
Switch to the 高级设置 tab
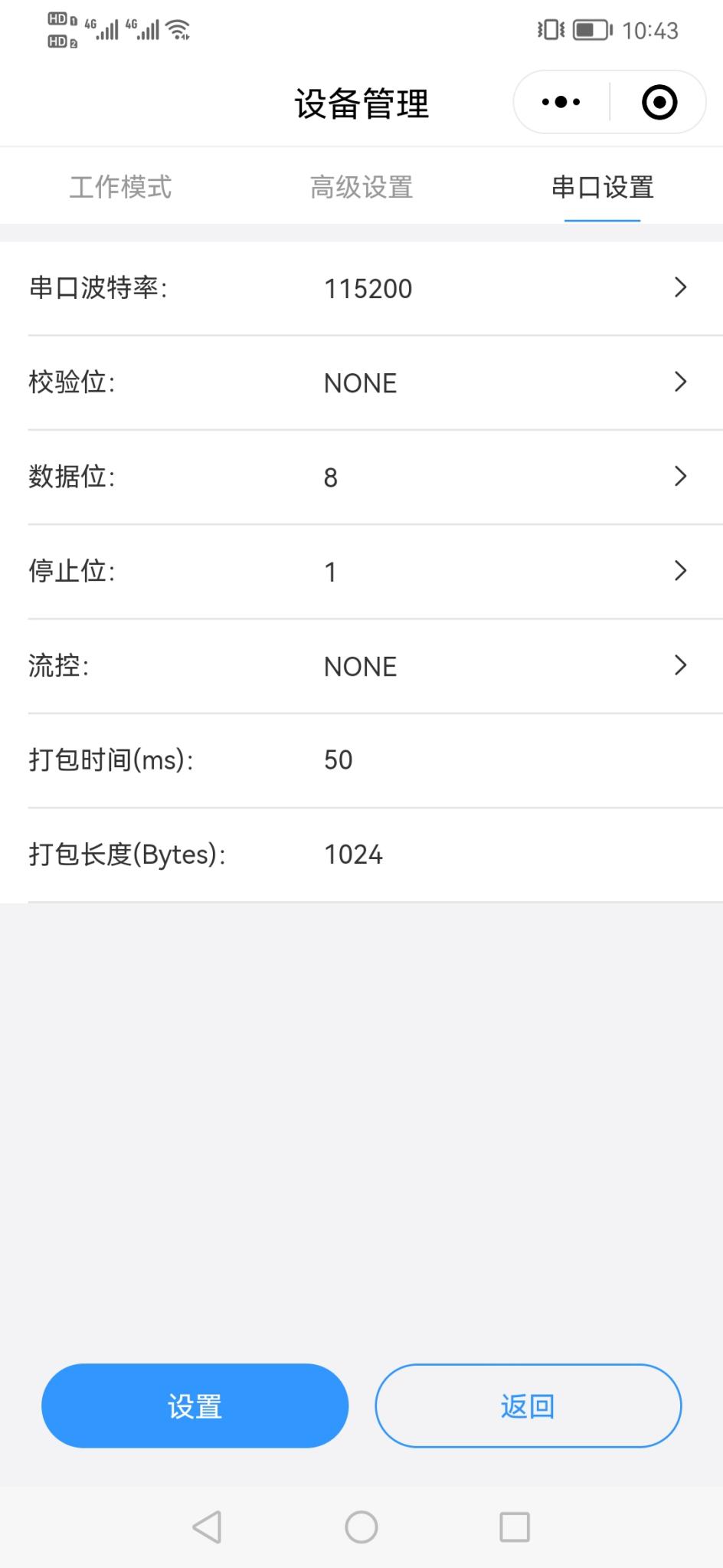361,187
